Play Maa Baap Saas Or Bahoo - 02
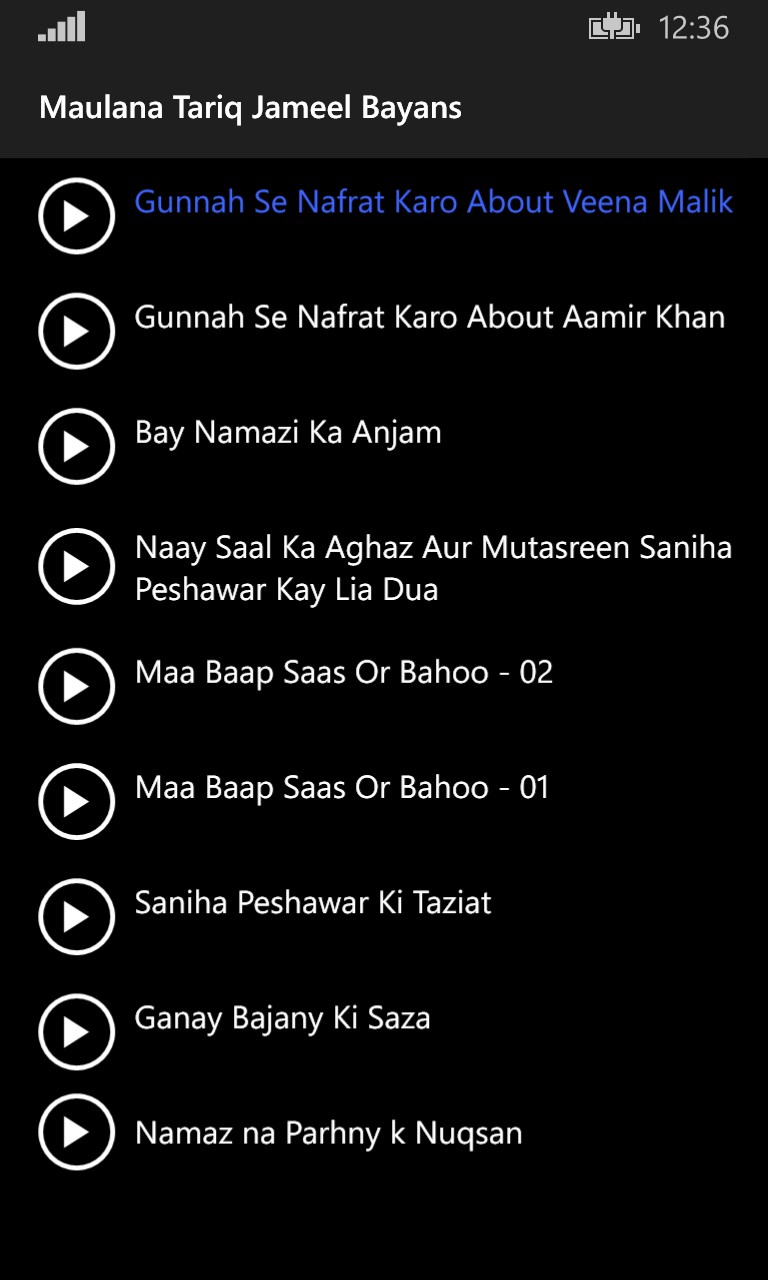Screen dimensions: 768x1280 click(77, 686)
